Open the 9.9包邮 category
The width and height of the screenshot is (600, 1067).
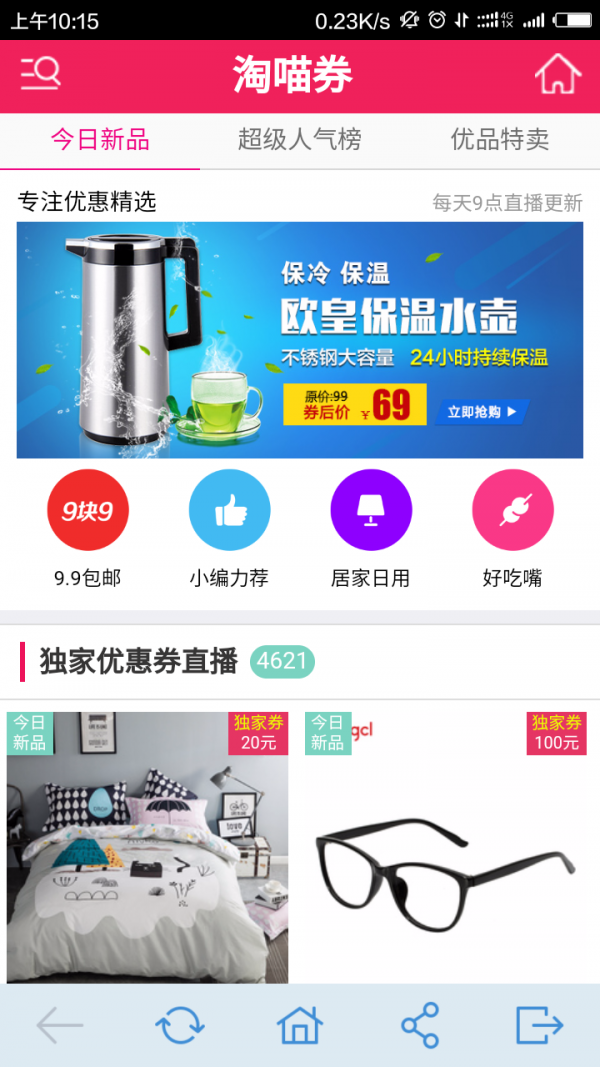[x=88, y=510]
